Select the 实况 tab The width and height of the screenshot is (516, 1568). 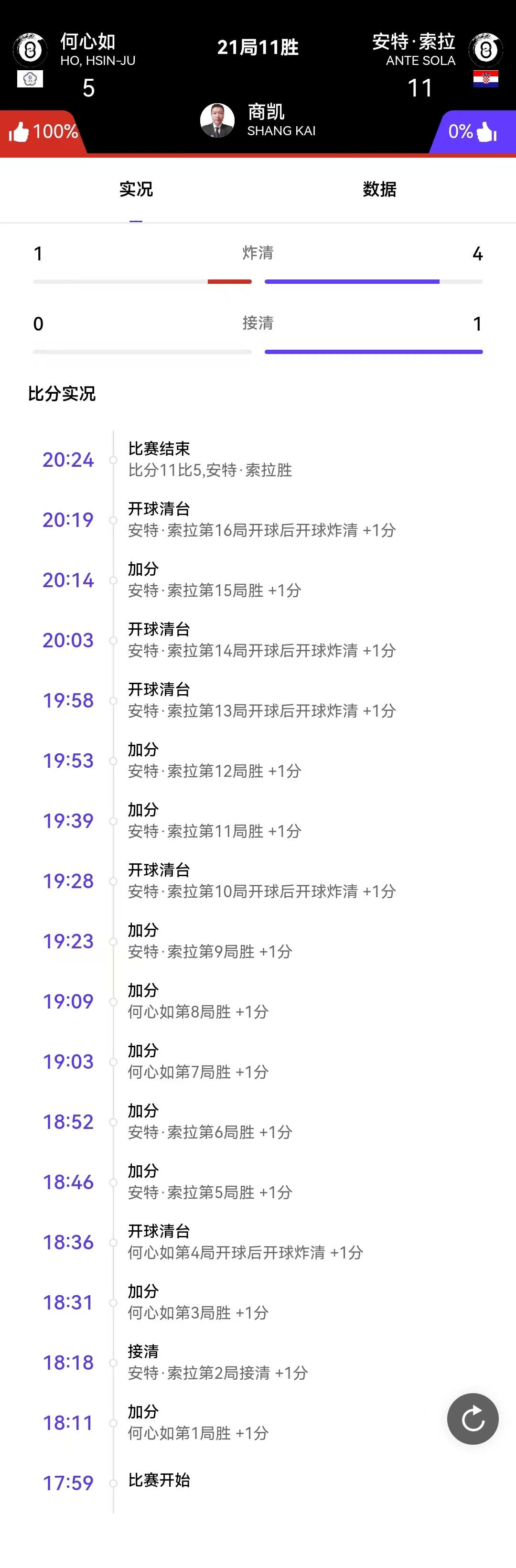click(136, 189)
